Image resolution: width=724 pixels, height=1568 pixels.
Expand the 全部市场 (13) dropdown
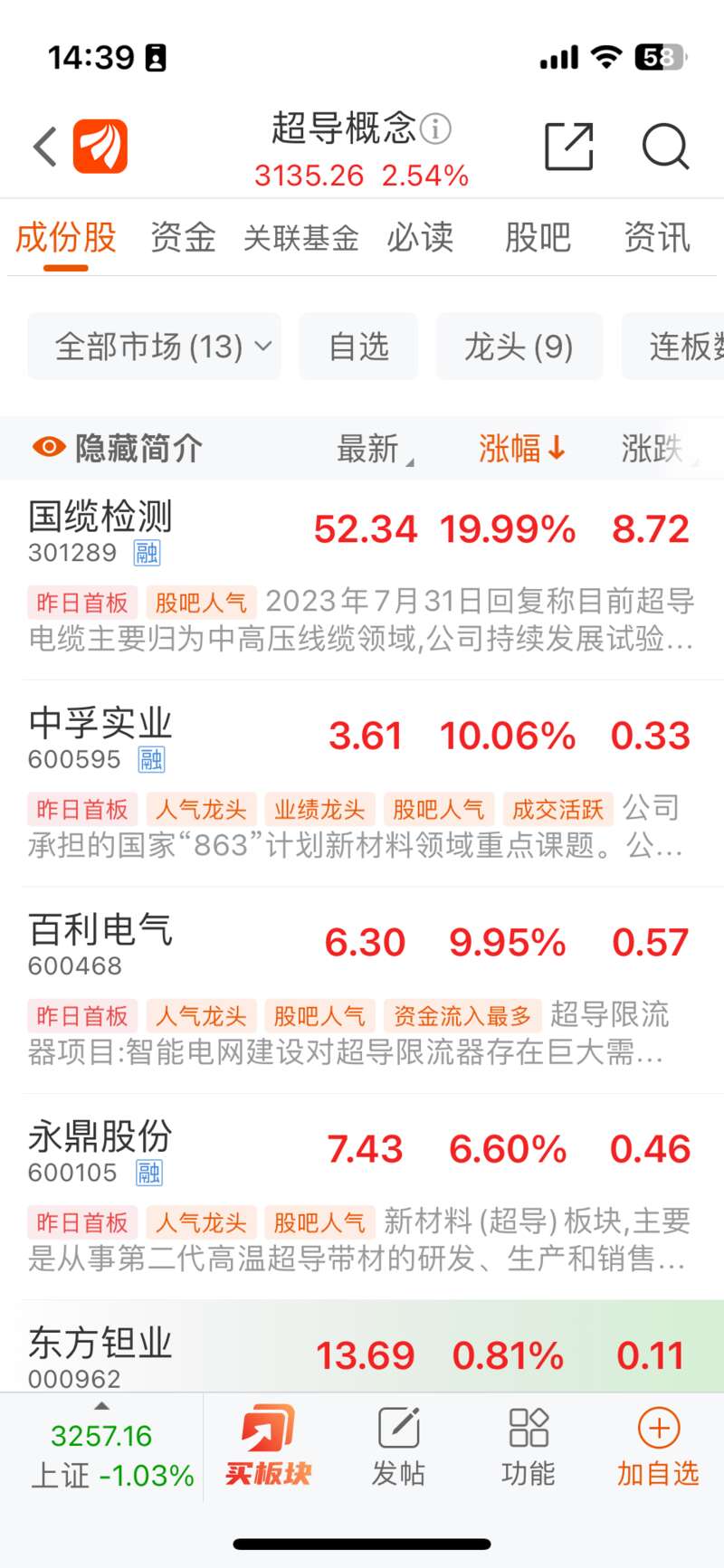(155, 347)
